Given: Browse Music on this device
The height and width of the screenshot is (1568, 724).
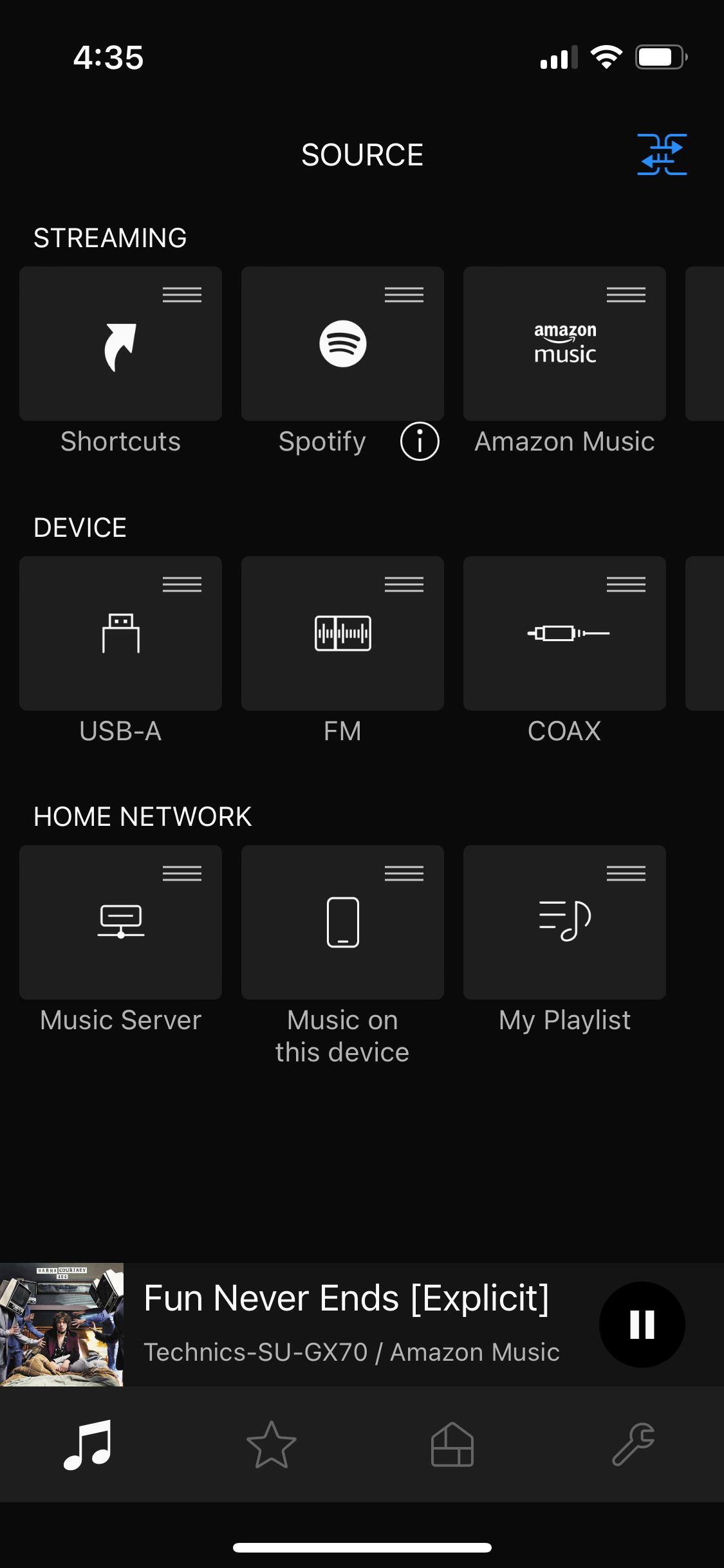Looking at the screenshot, I should click(x=342, y=922).
